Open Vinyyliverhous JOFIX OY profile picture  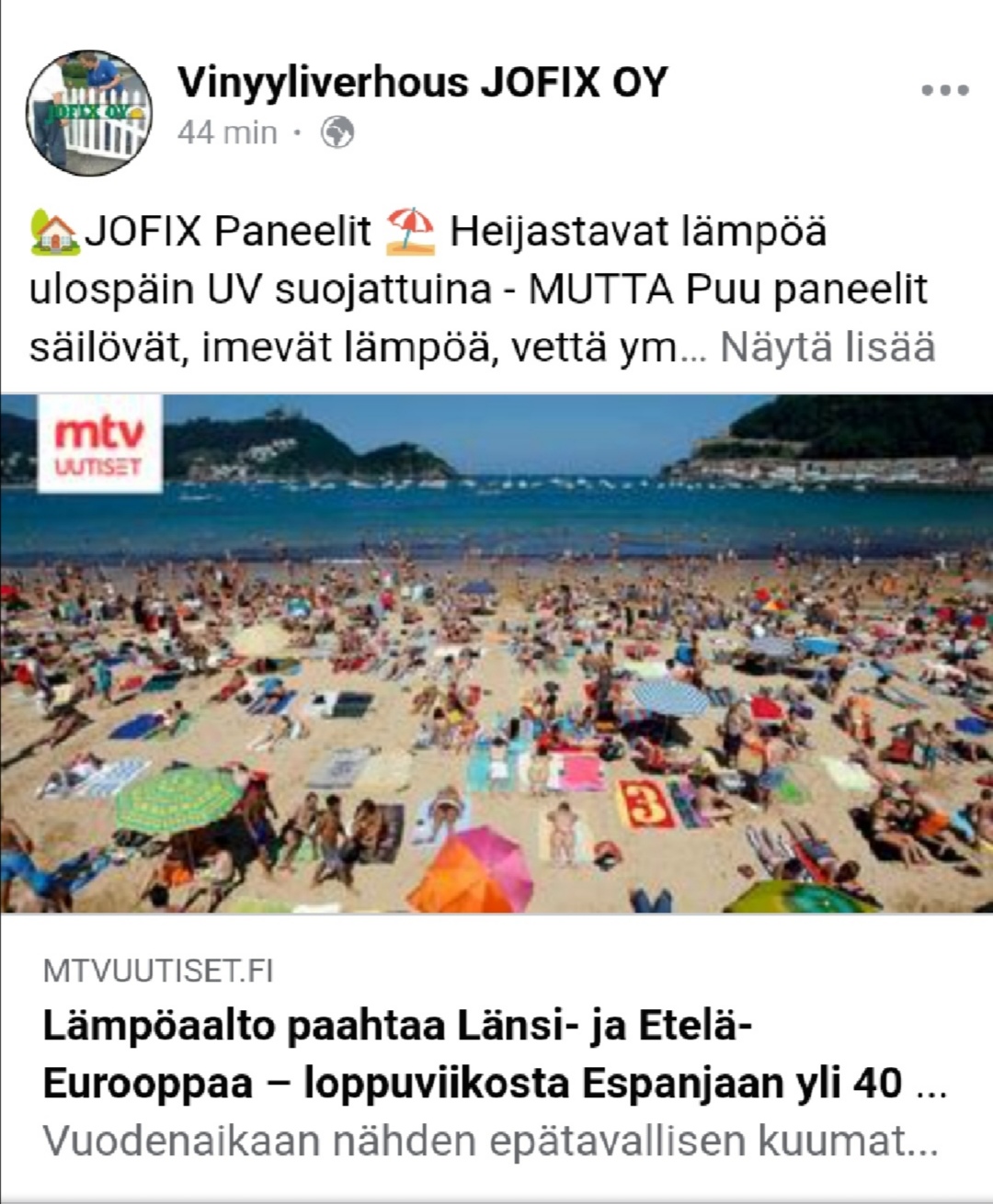pyautogui.click(x=89, y=113)
